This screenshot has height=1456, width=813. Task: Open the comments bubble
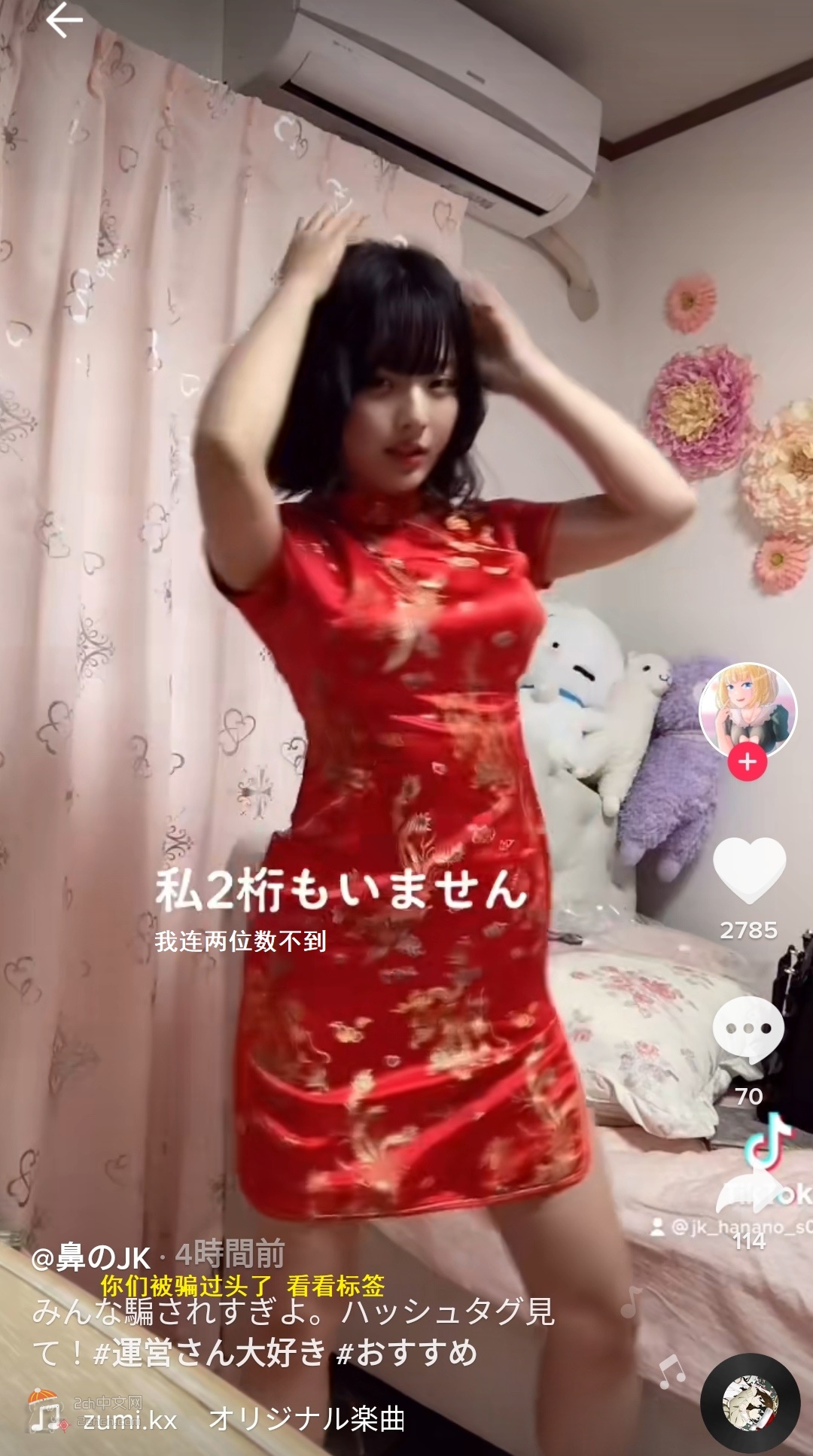pyautogui.click(x=749, y=1029)
